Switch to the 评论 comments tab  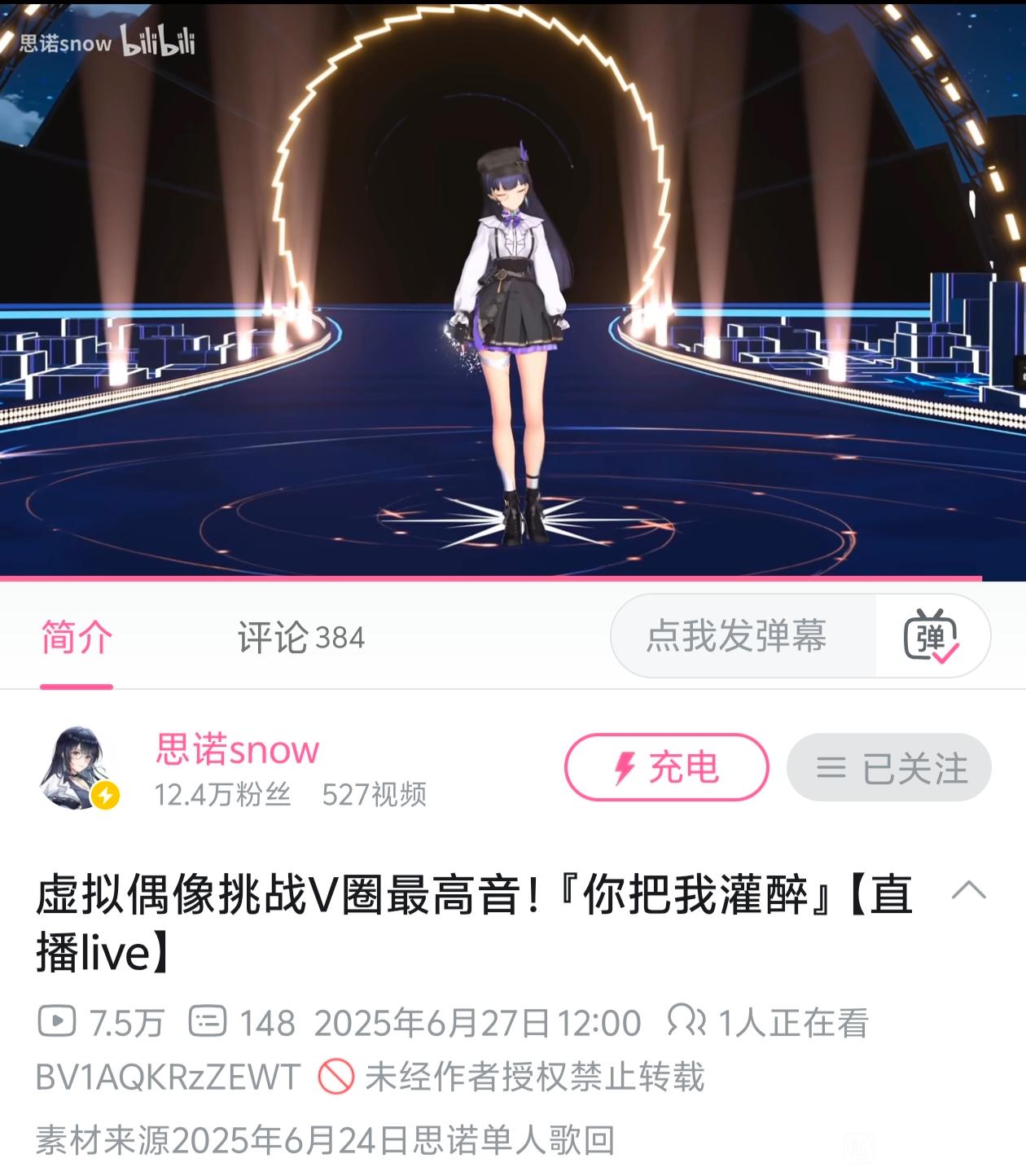click(300, 637)
